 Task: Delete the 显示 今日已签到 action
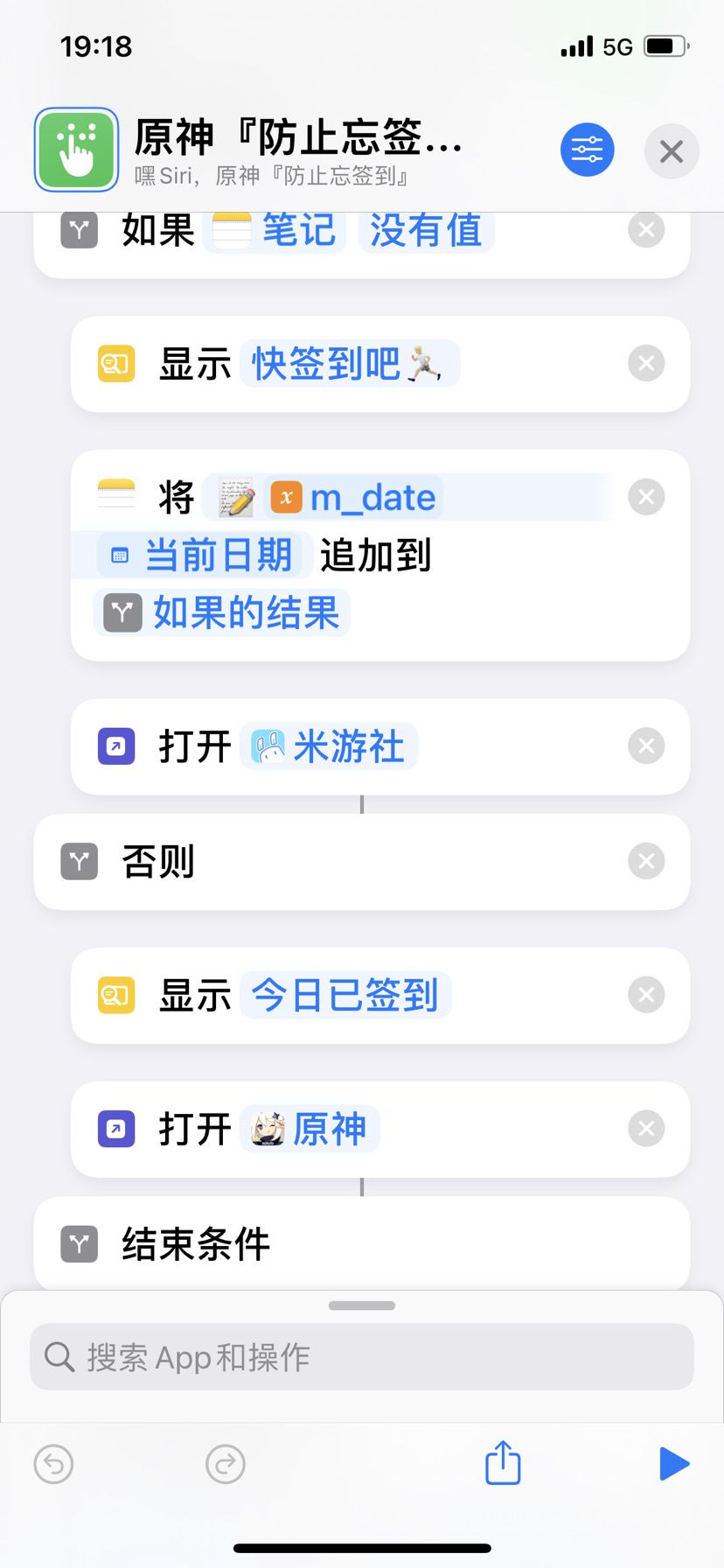[646, 995]
